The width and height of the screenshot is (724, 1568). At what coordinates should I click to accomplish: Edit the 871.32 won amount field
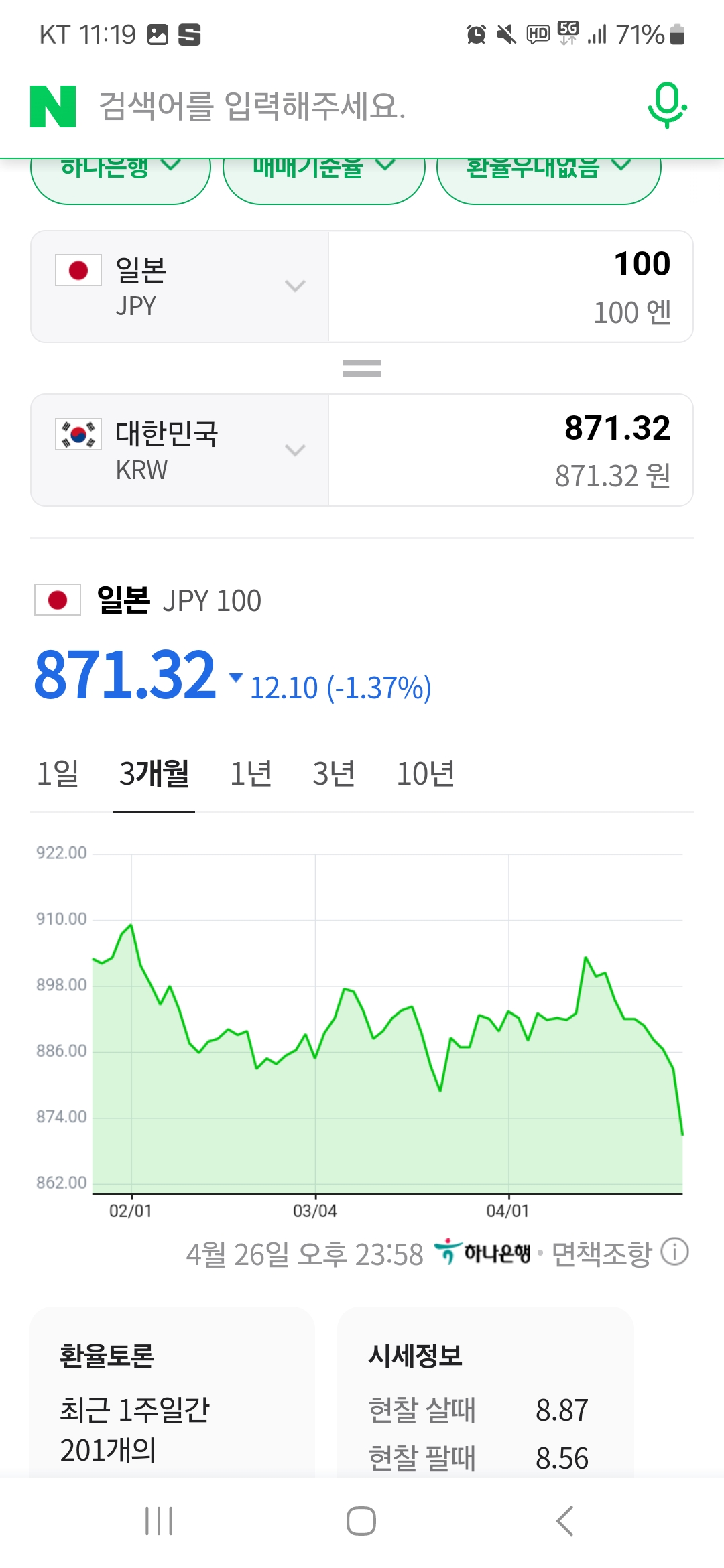pos(511,450)
